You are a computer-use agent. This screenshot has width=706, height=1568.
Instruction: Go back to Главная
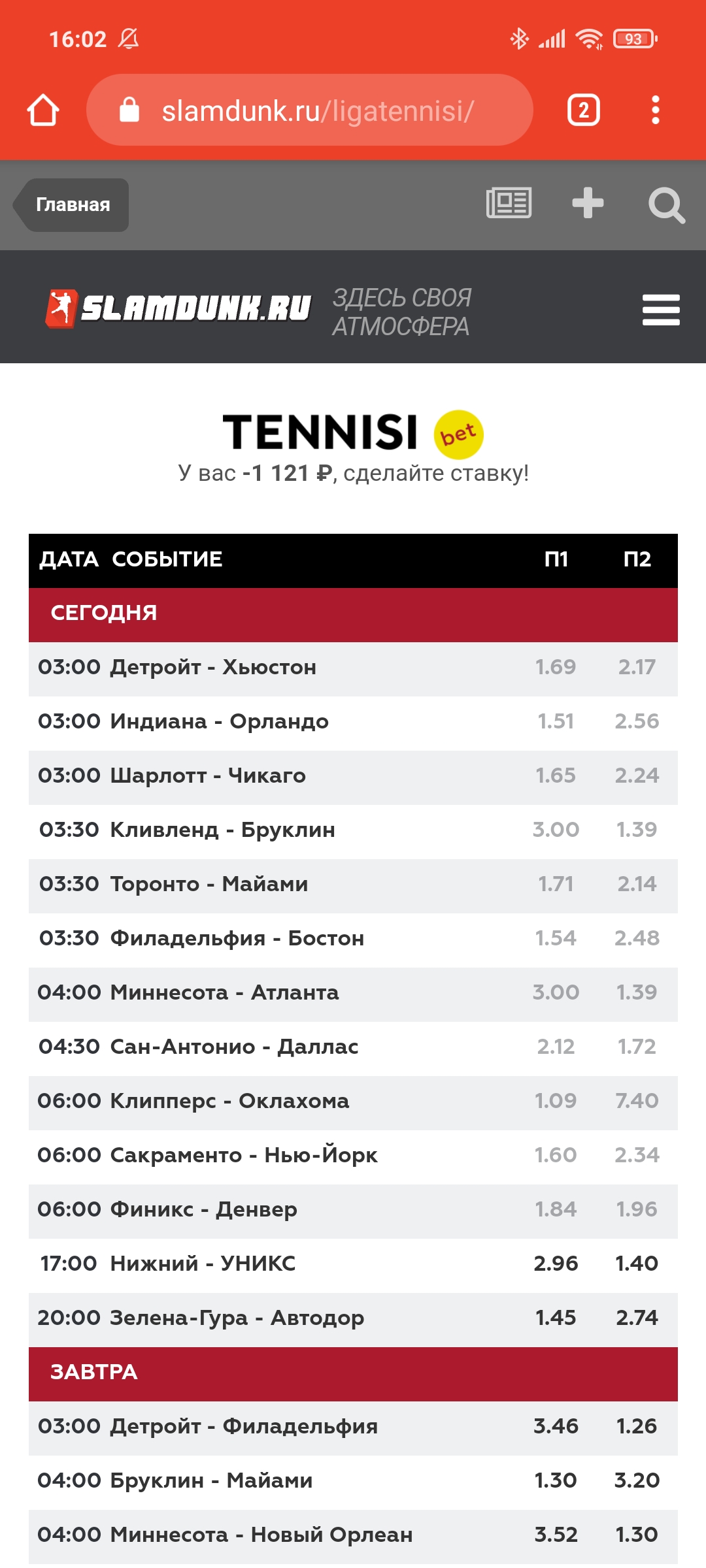(71, 204)
